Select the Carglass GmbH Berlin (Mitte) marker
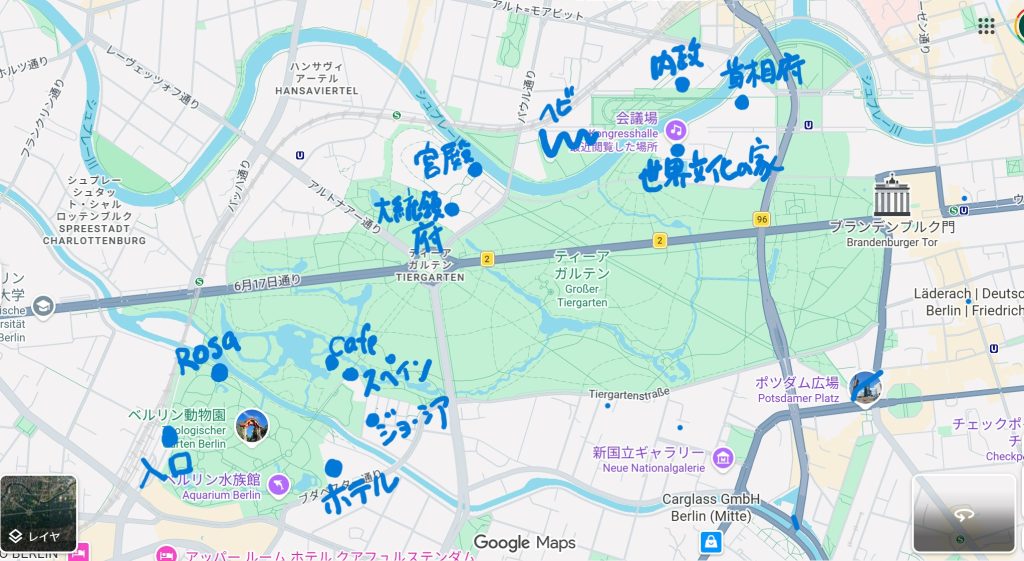1024x561 pixels. pyautogui.click(x=710, y=541)
